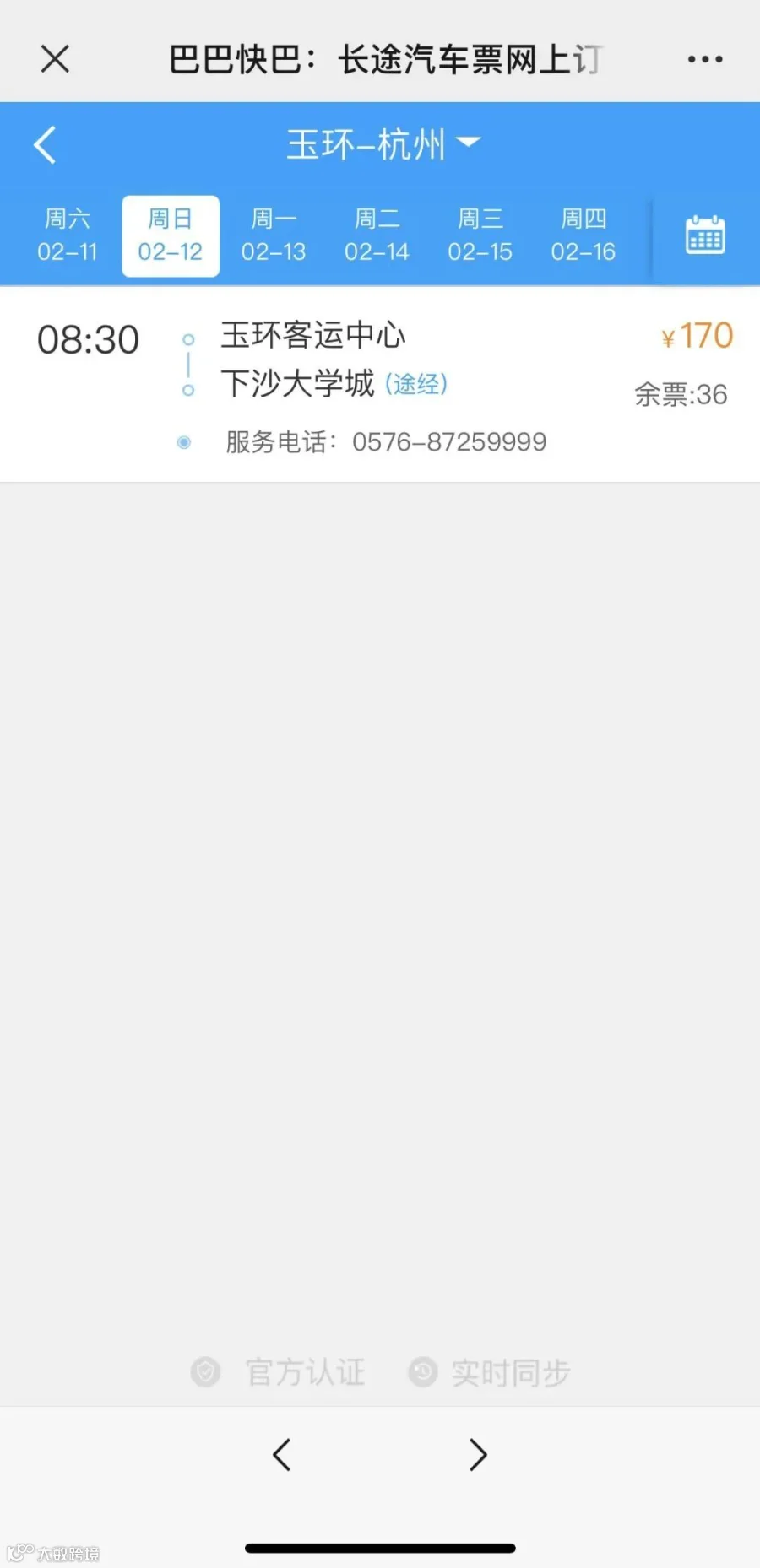This screenshot has width=760, height=1568.
Task: Close the web page with X
Action: click(55, 59)
